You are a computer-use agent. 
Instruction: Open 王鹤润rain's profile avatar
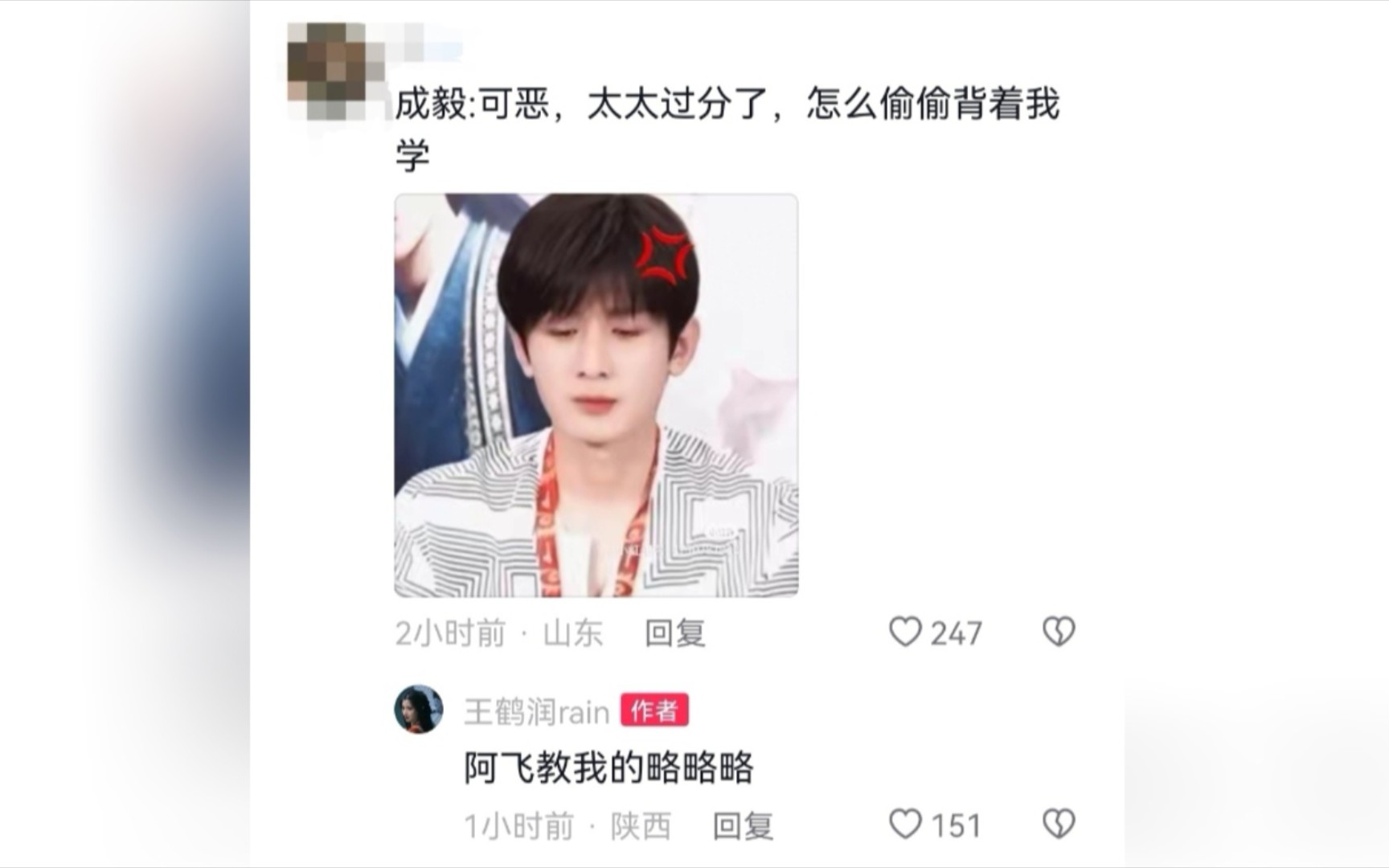click(x=418, y=710)
